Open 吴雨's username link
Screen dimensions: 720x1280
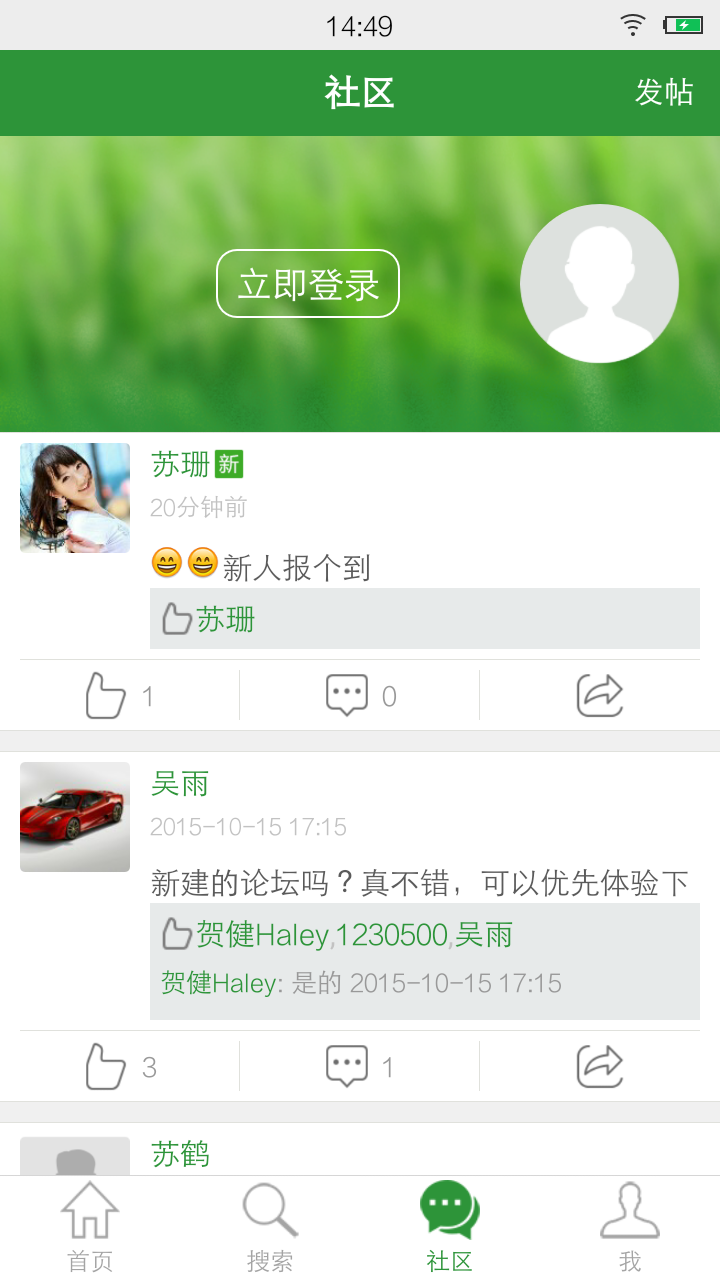coord(180,784)
